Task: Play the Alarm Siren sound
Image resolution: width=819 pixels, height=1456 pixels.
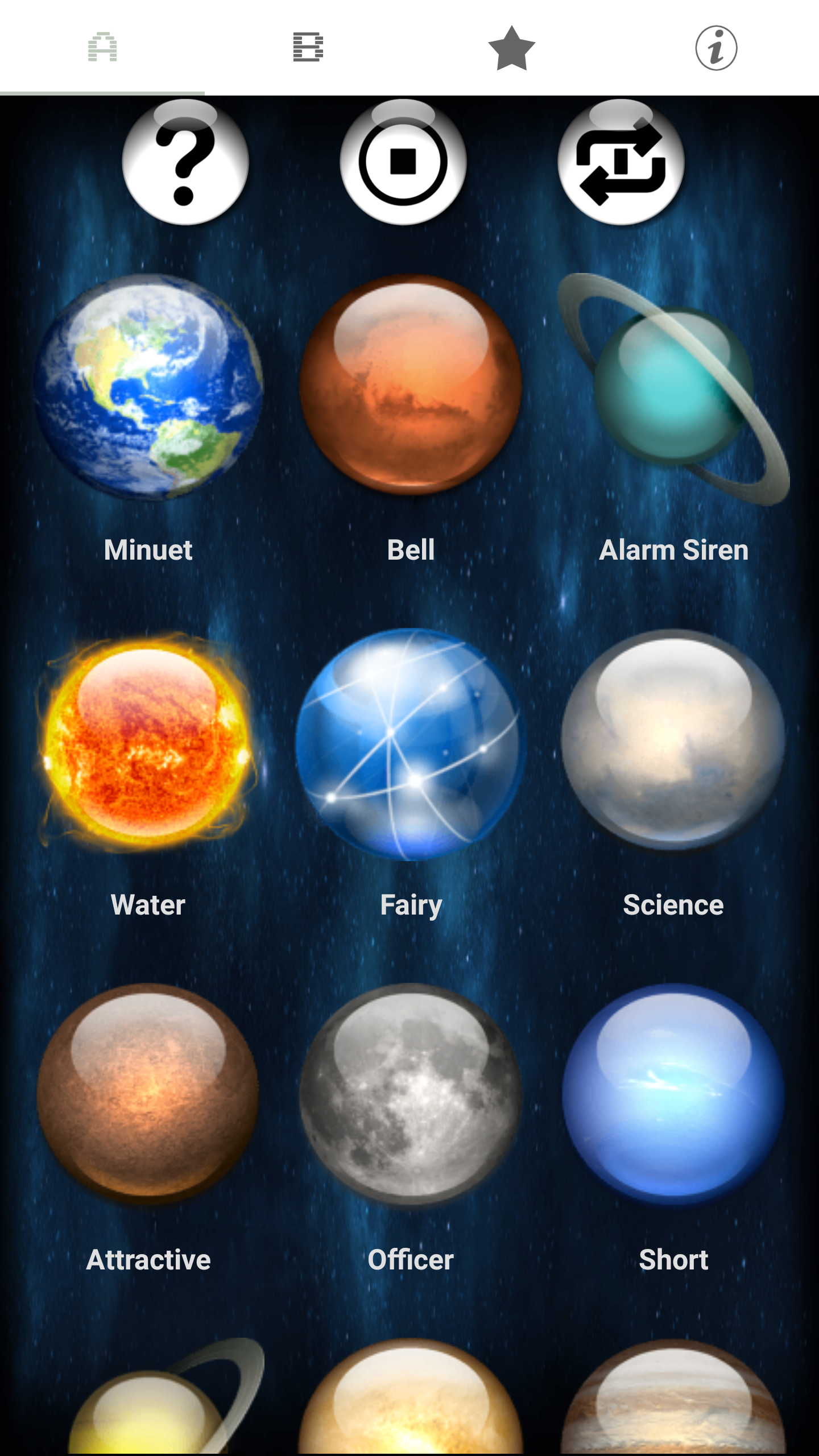Action: [673, 389]
